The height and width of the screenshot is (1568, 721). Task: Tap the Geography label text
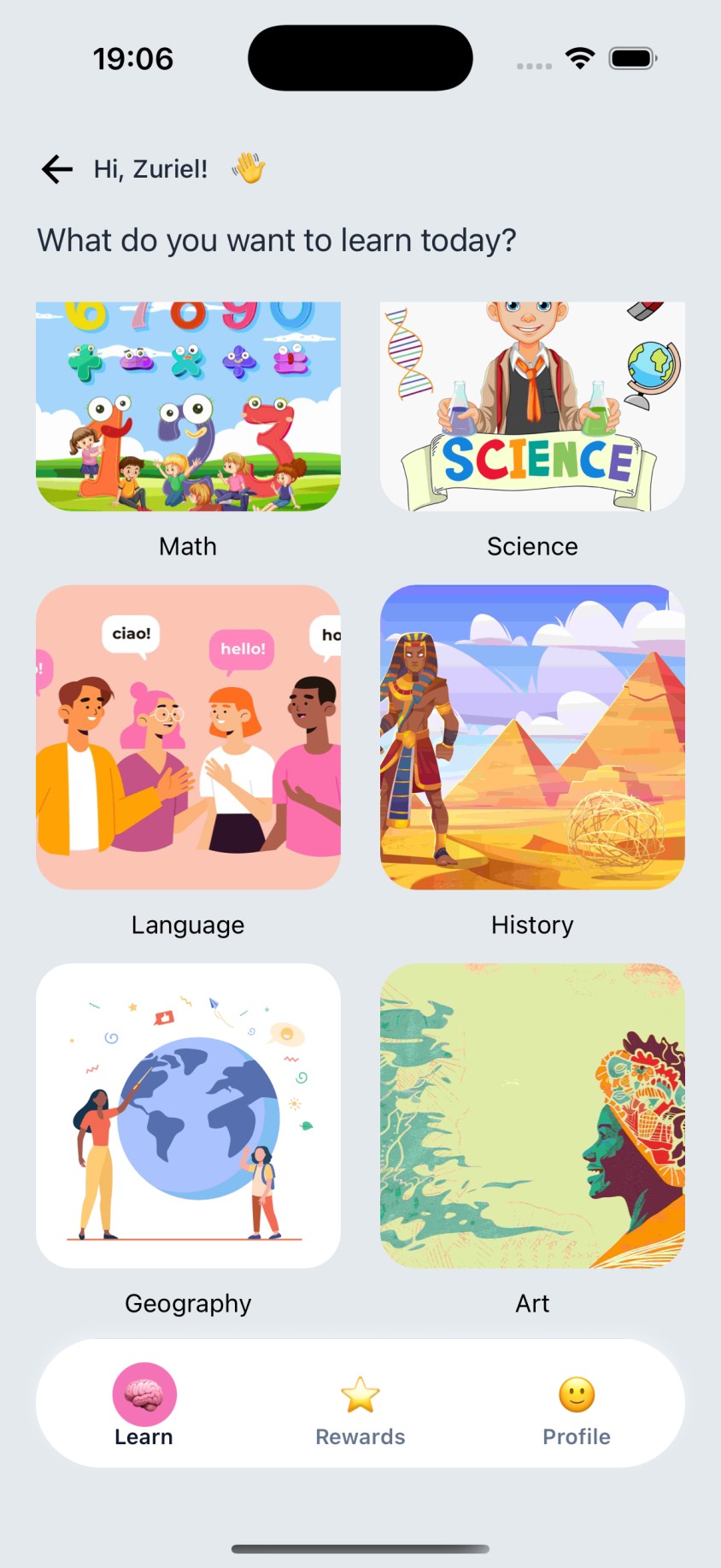[x=187, y=1302]
